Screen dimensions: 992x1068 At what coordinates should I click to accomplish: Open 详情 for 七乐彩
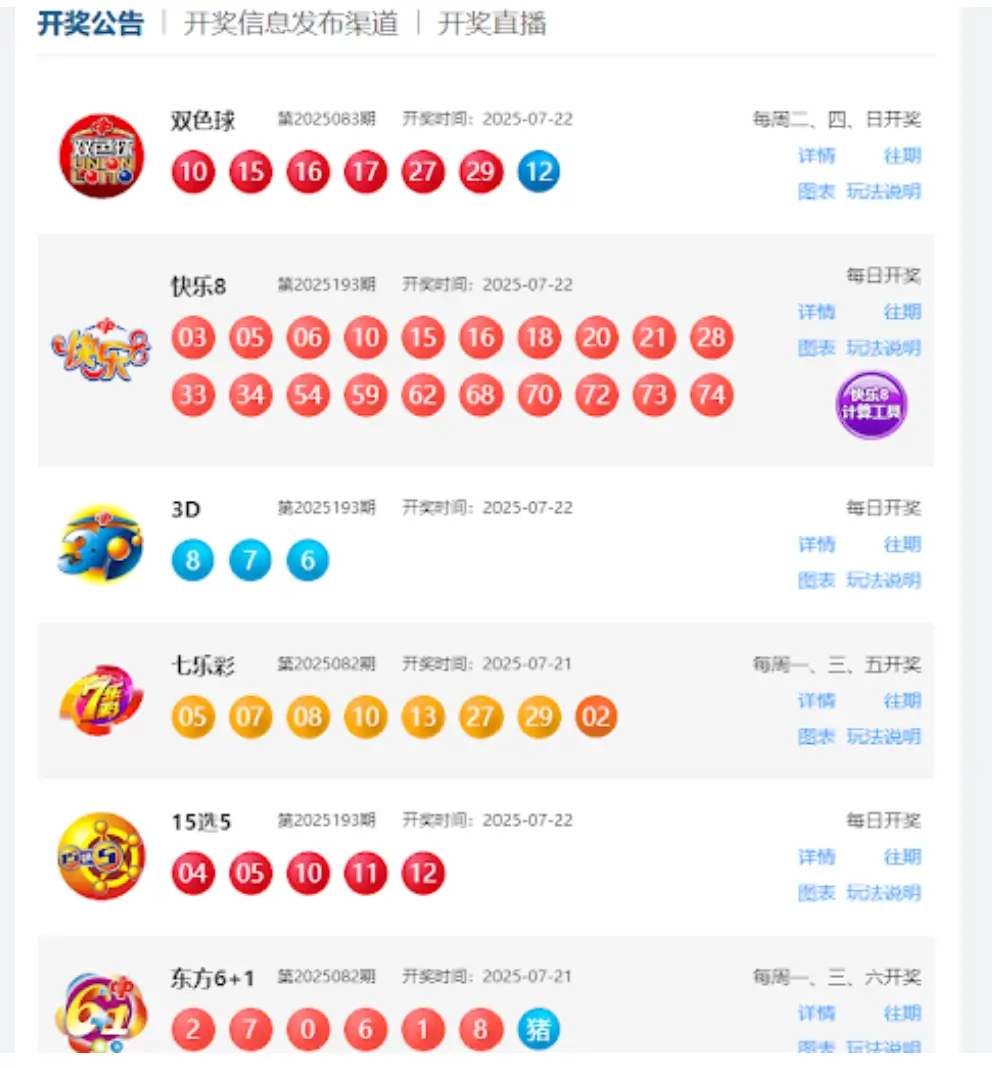tap(816, 701)
